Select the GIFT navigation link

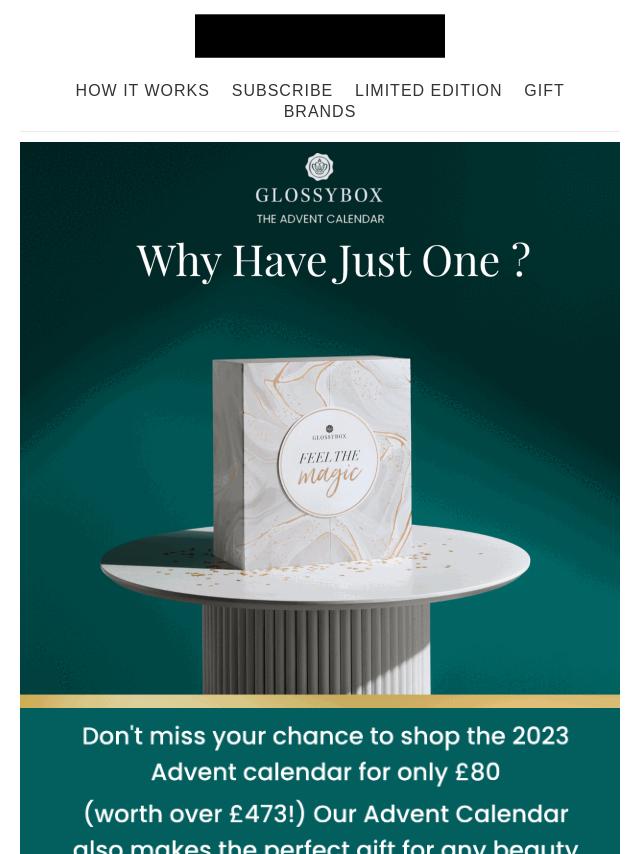pyautogui.click(x=544, y=90)
